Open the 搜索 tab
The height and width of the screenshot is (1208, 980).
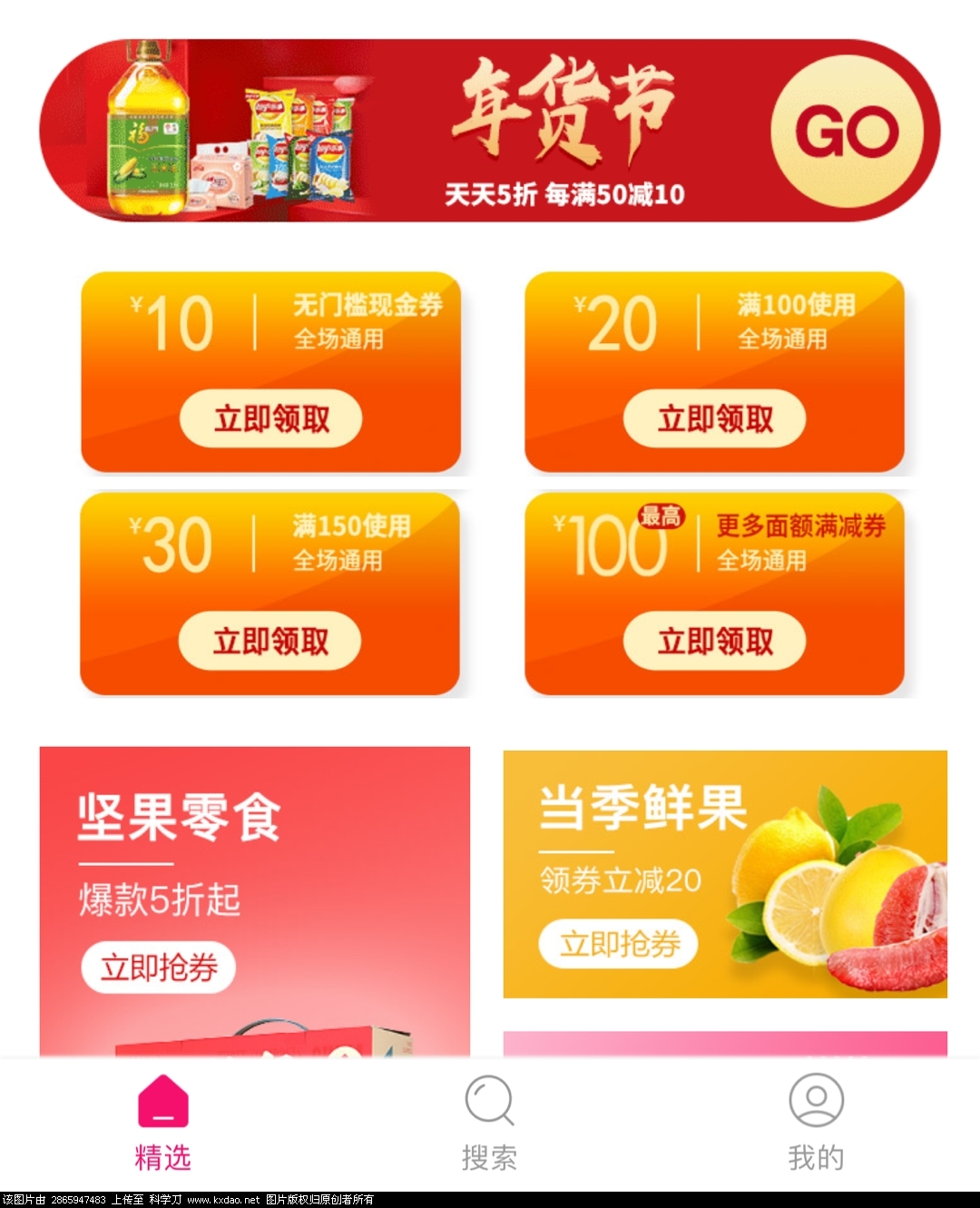tap(489, 1122)
